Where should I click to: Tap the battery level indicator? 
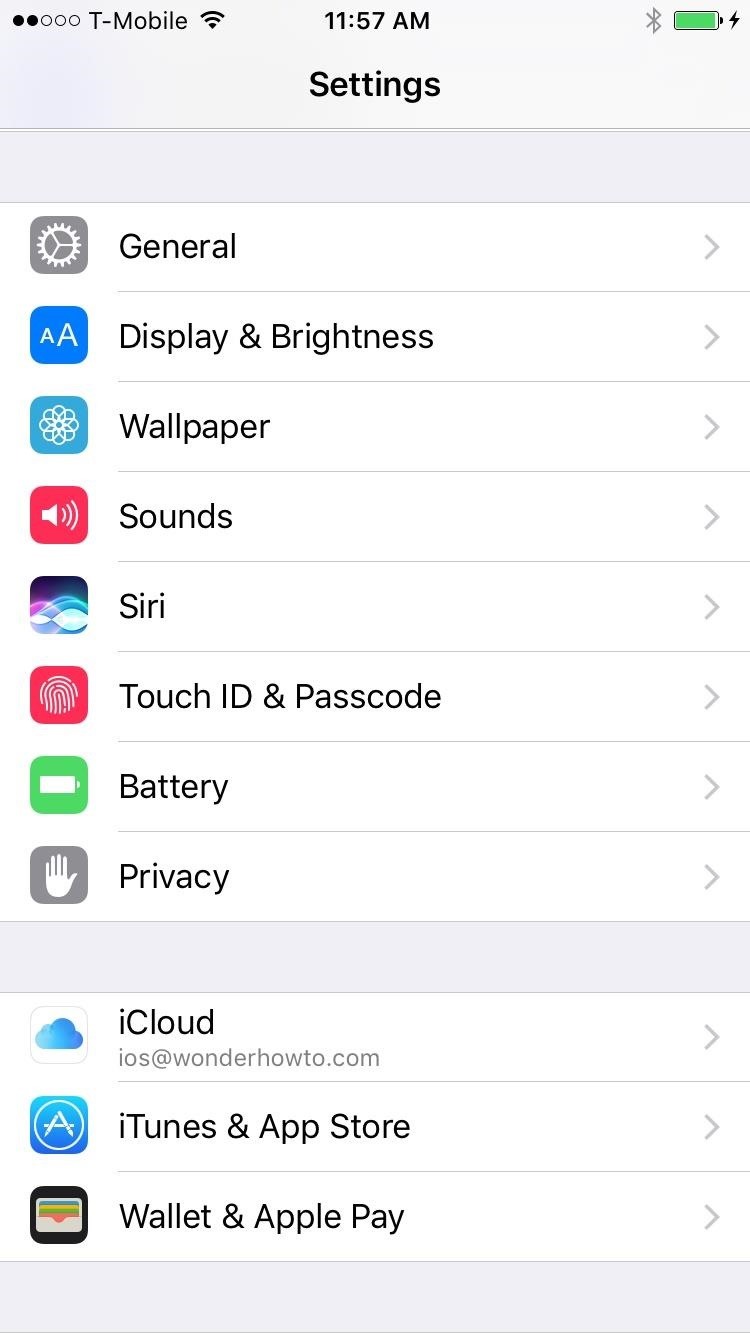(x=697, y=19)
